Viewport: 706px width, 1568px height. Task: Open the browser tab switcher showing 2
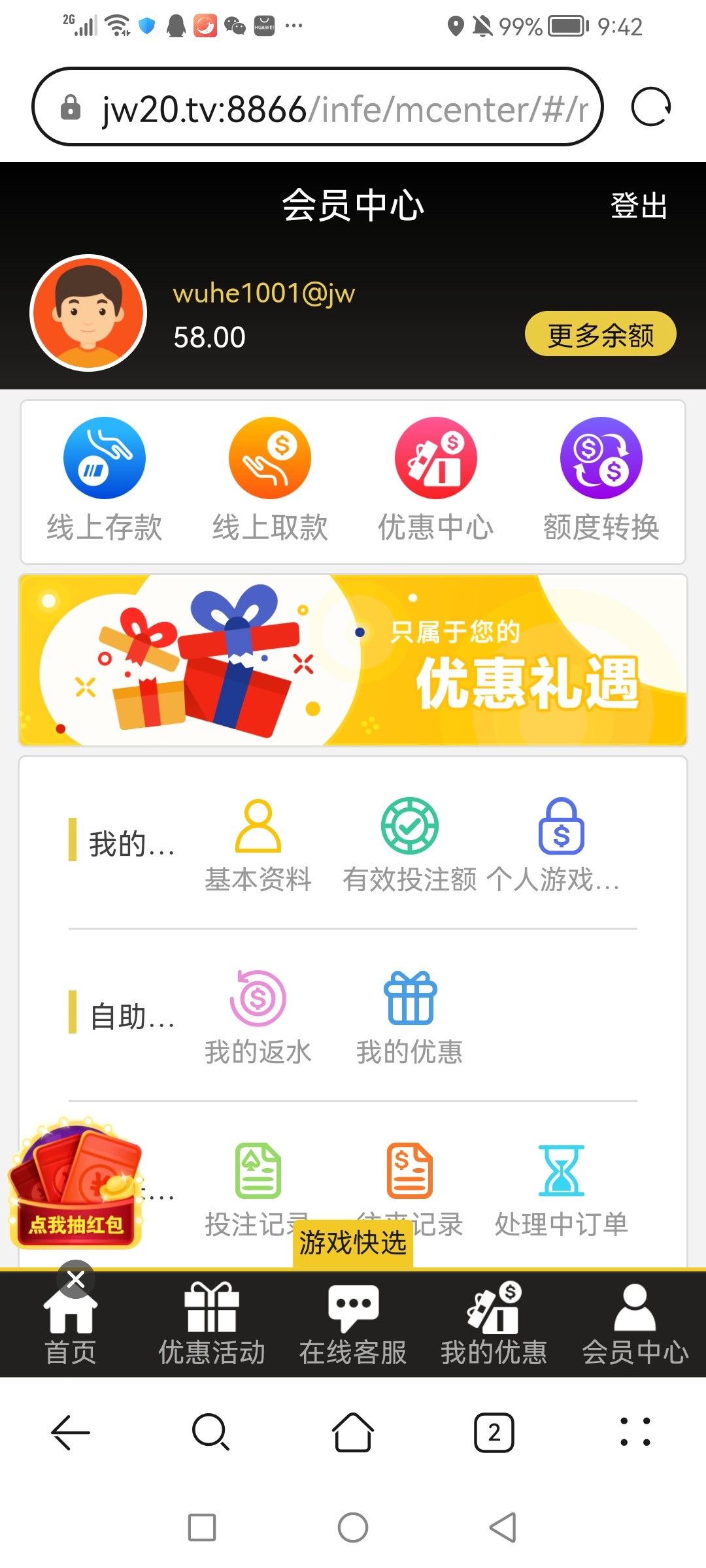pos(494,1433)
